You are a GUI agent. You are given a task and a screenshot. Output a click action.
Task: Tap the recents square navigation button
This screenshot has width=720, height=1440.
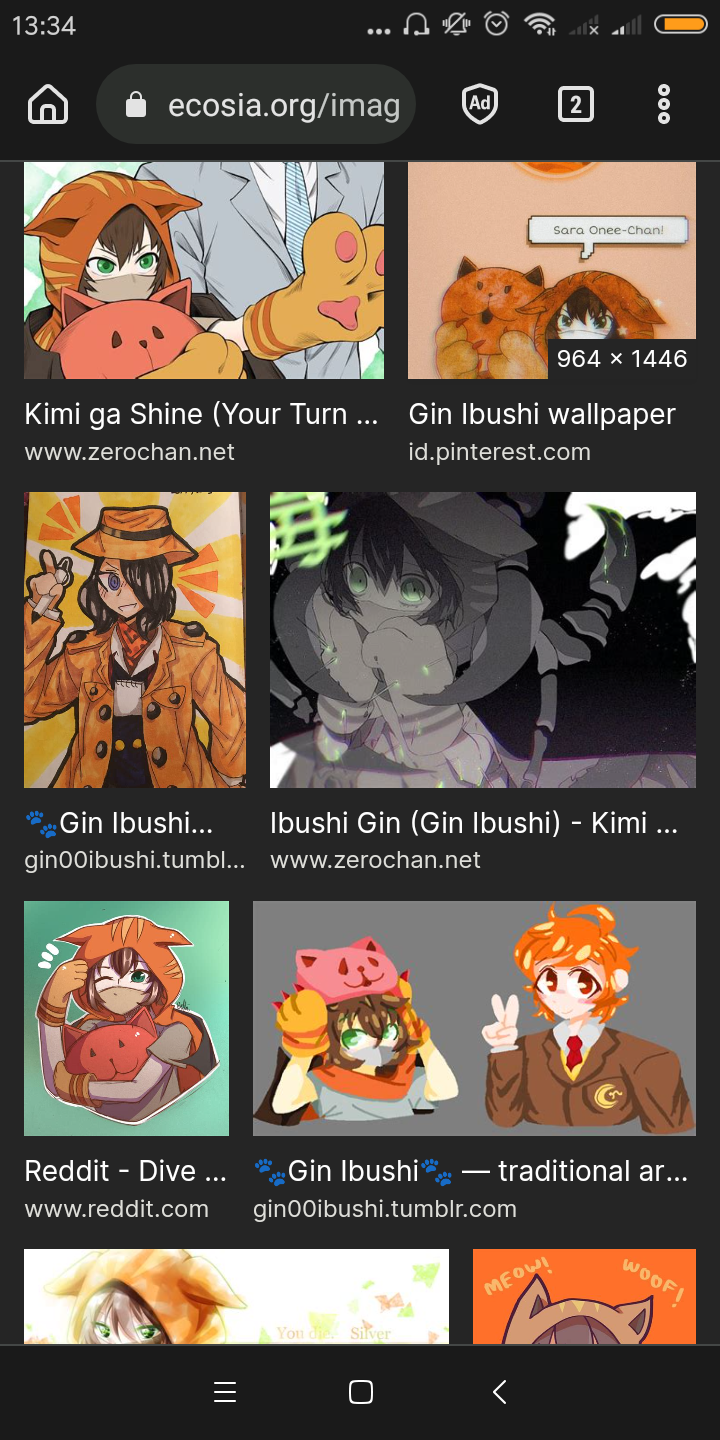[x=361, y=1392]
